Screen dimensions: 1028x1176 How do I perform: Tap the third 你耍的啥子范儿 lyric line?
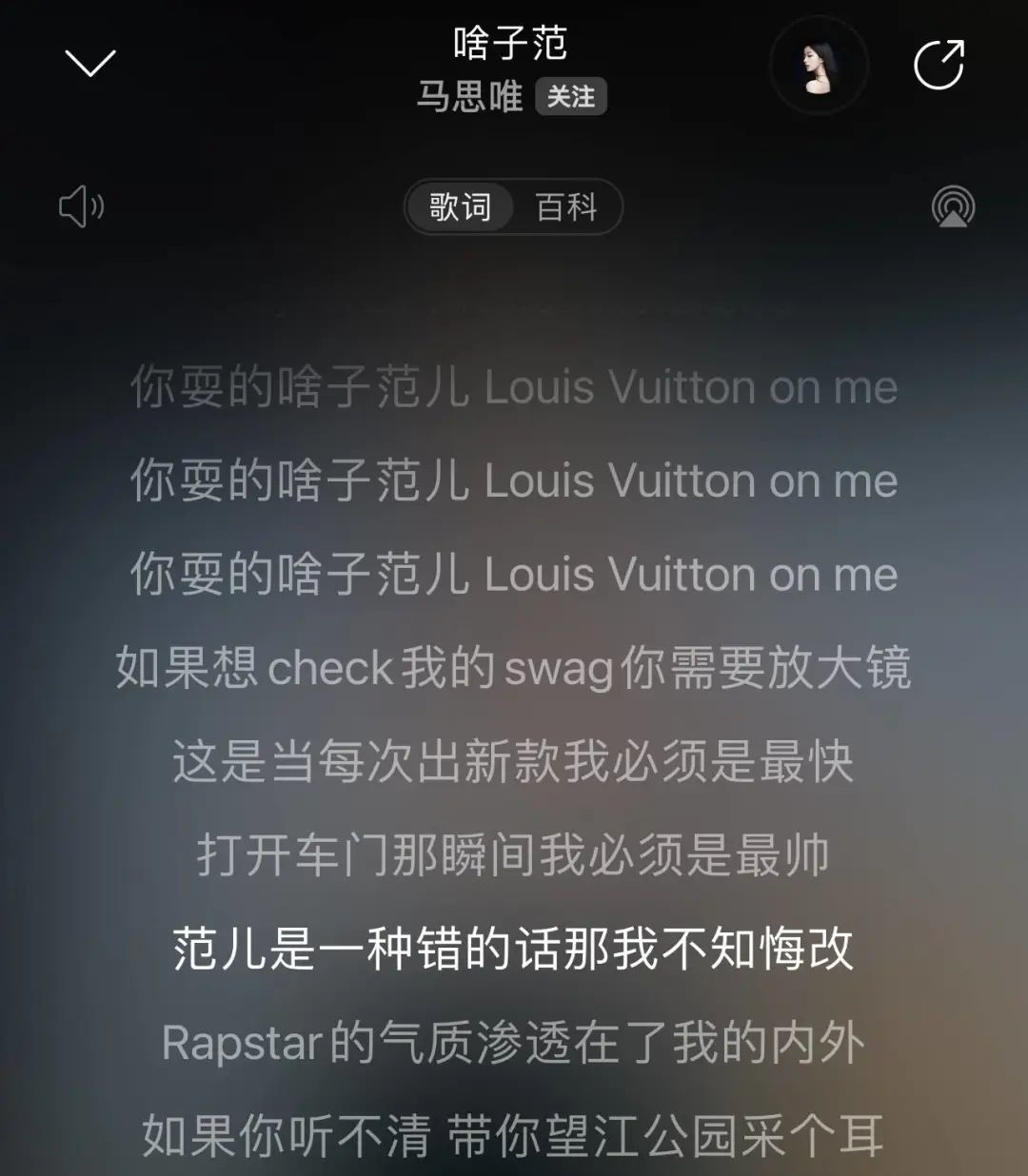coord(514,574)
